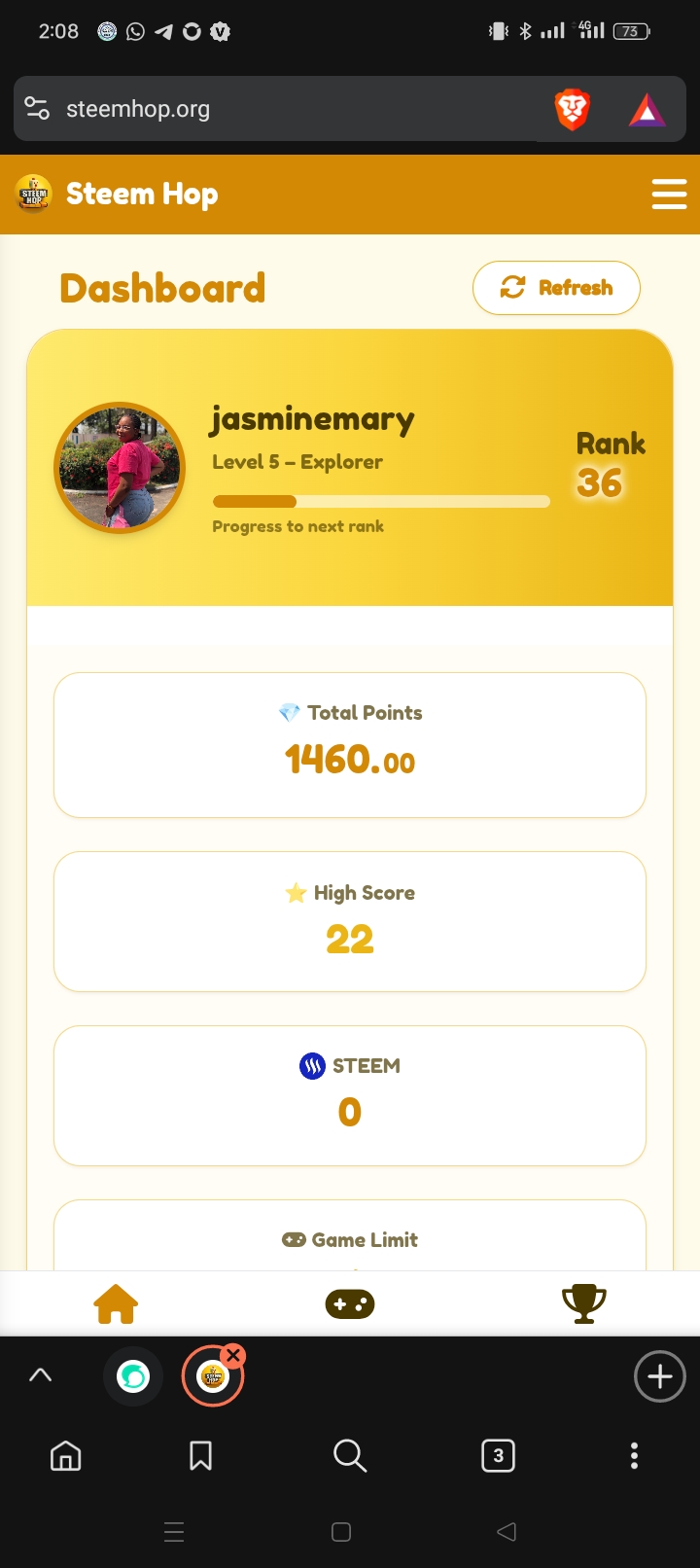Open the site settings icon in address bar
700x1568 pixels.
37,109
